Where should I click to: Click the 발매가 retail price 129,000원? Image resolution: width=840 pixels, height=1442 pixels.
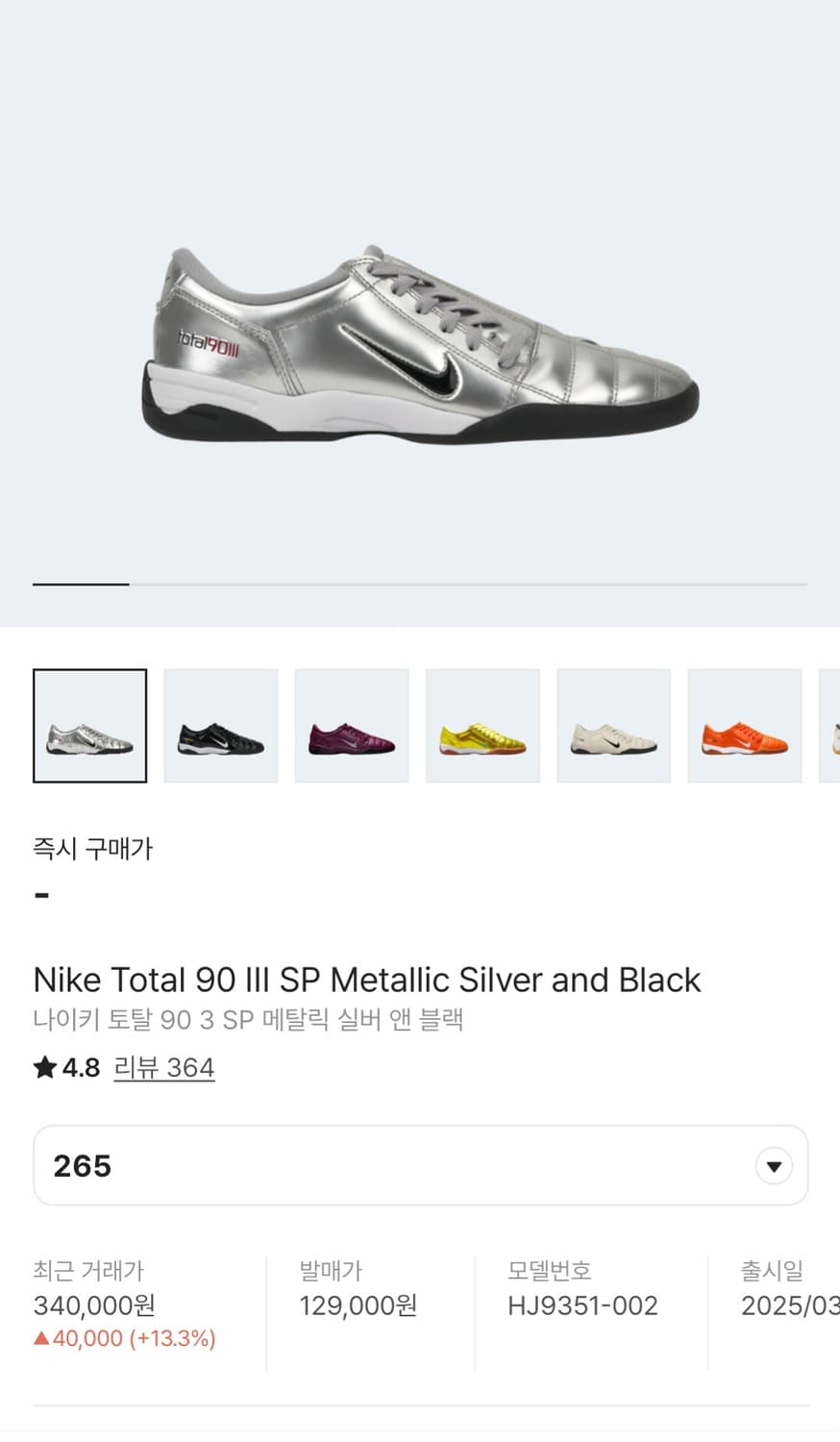point(357,1305)
